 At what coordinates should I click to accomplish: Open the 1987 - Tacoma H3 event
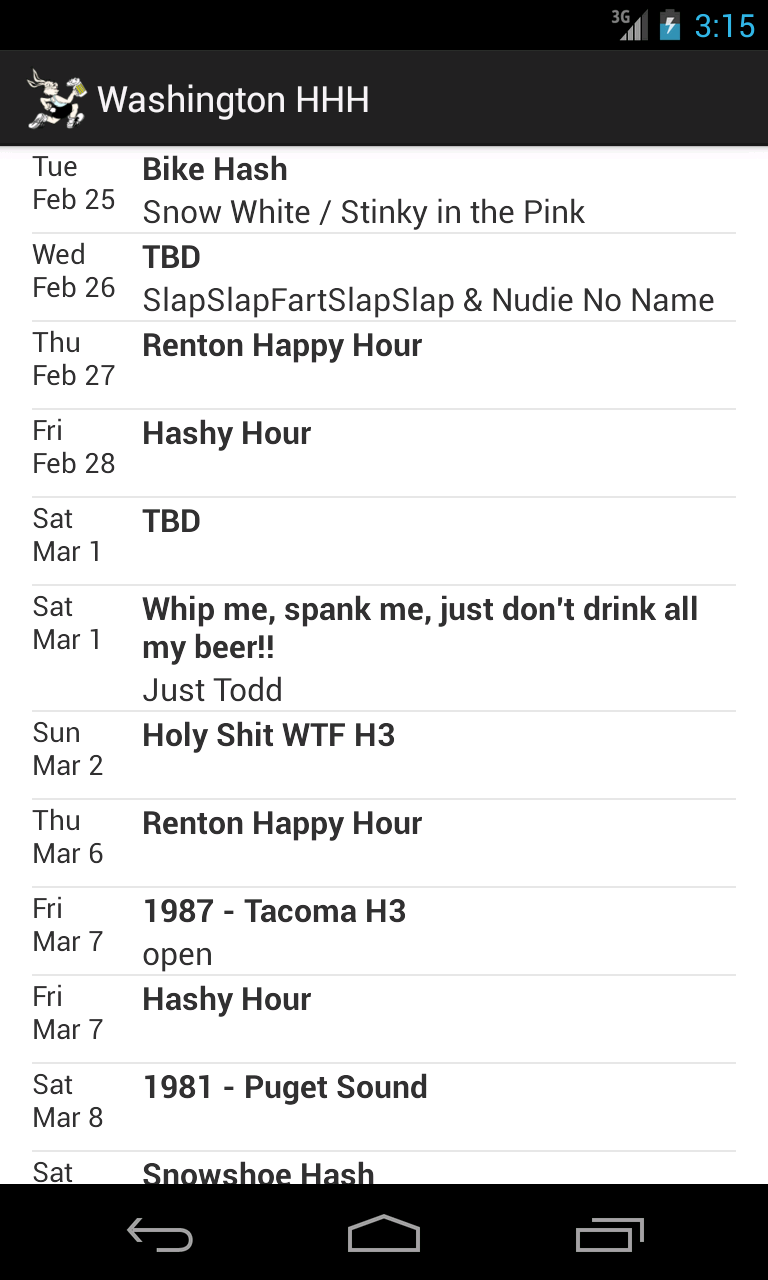coord(384,931)
